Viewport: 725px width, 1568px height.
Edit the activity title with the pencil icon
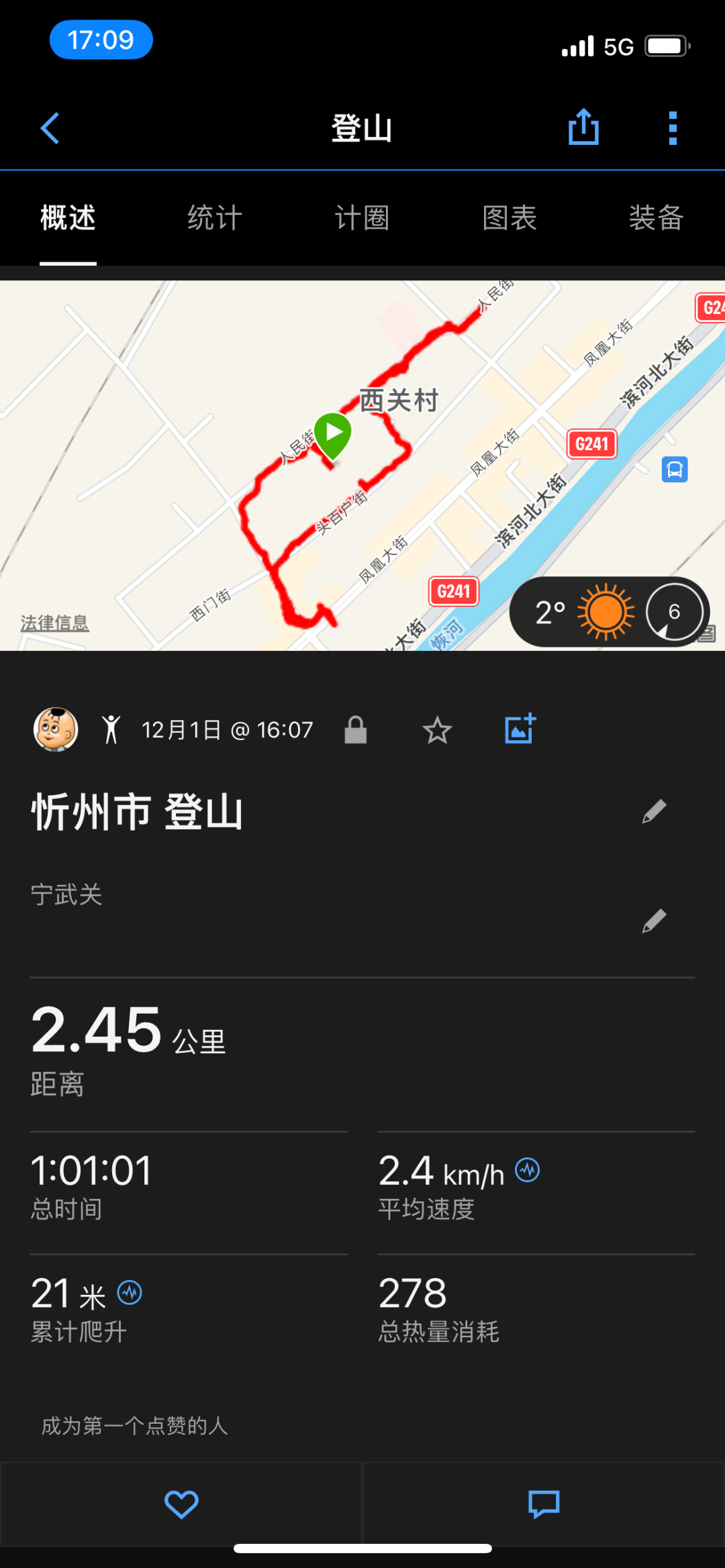654,810
